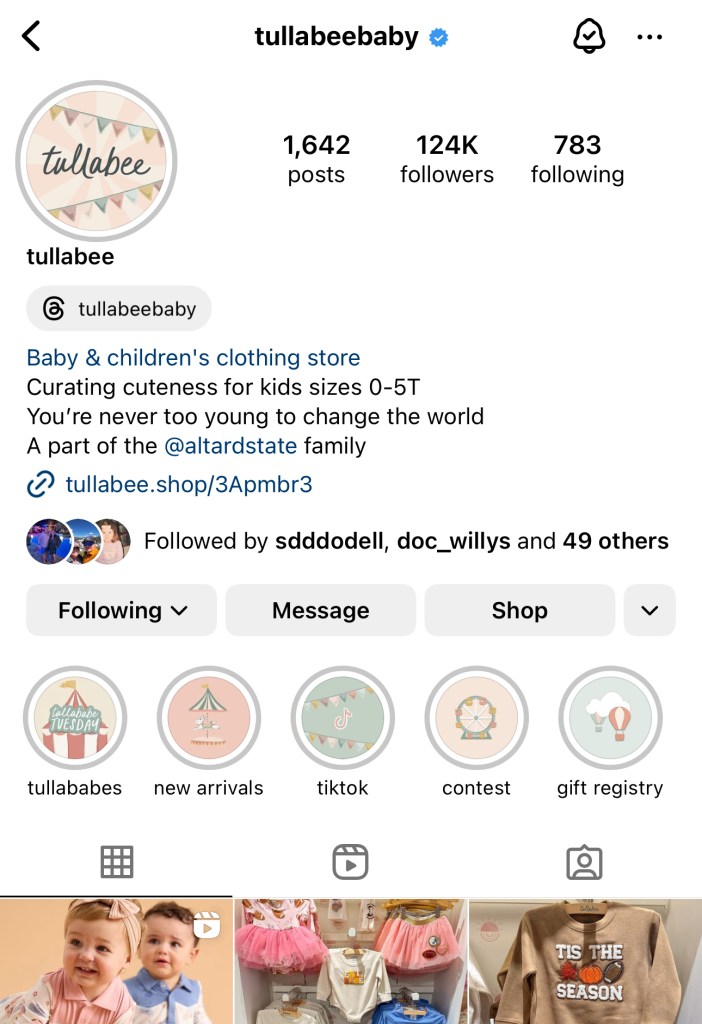The image size is (702, 1024).
Task: View the tullabee profile picture
Action: [96, 161]
